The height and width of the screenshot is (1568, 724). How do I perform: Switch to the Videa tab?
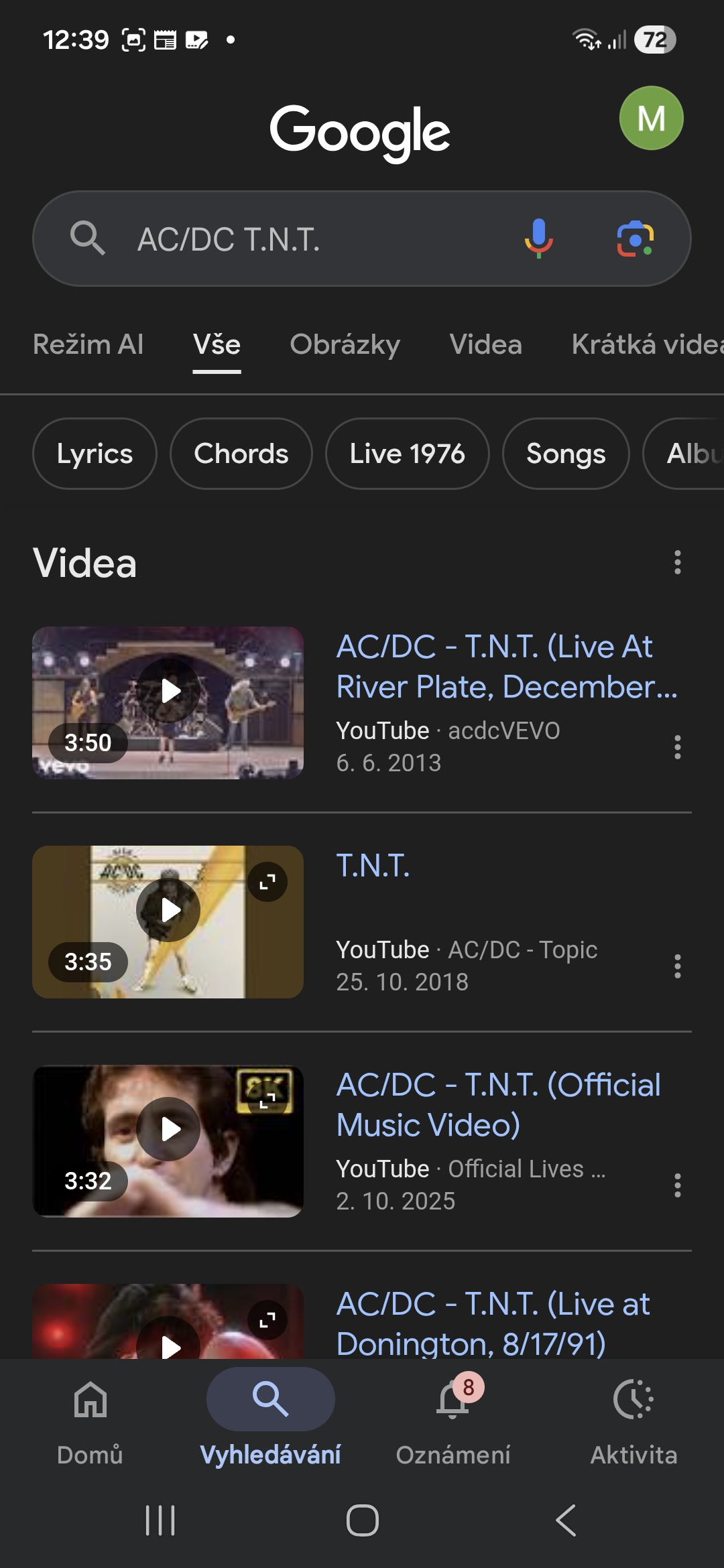pos(485,344)
